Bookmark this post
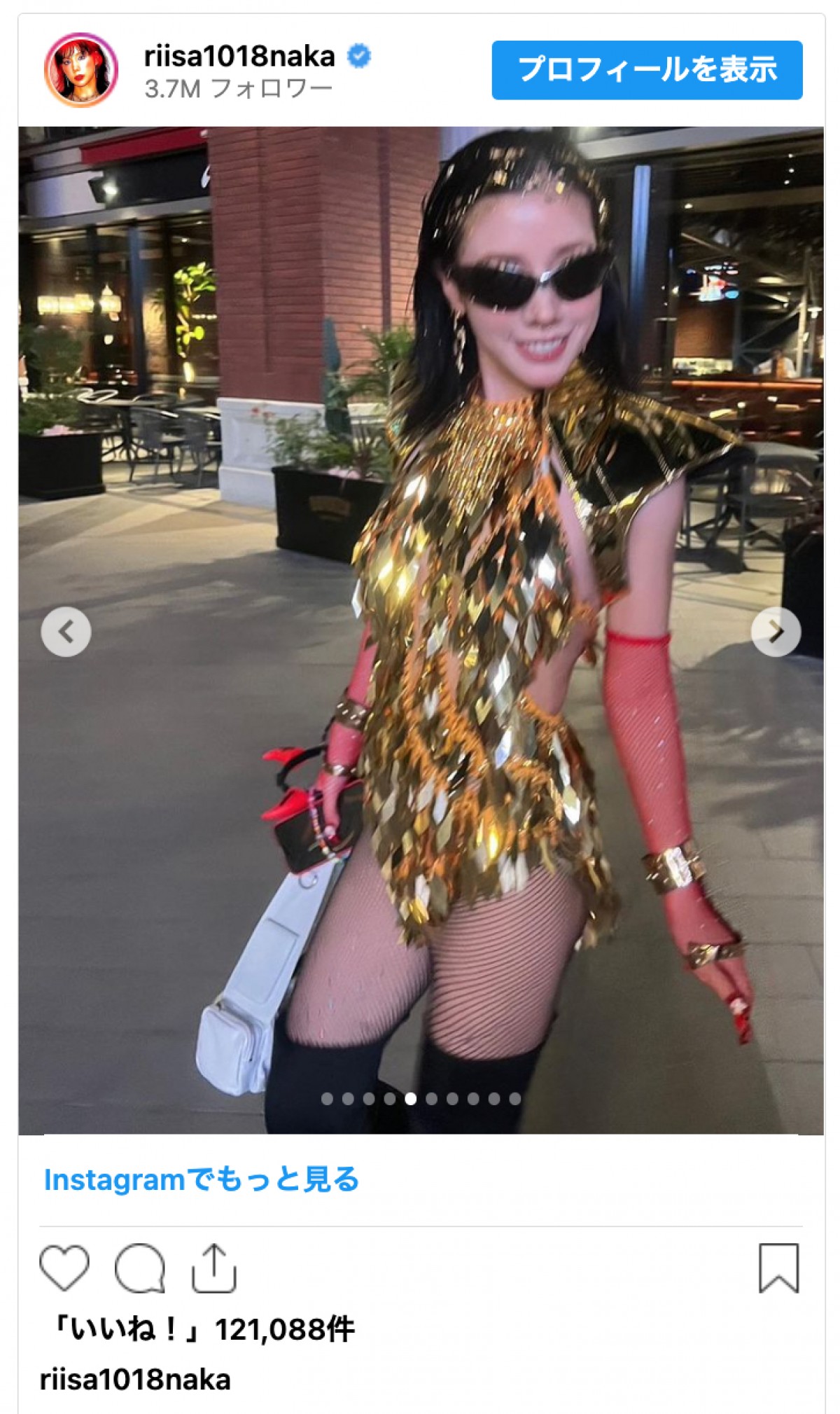This screenshot has height=1414, width=840. coord(778,1268)
